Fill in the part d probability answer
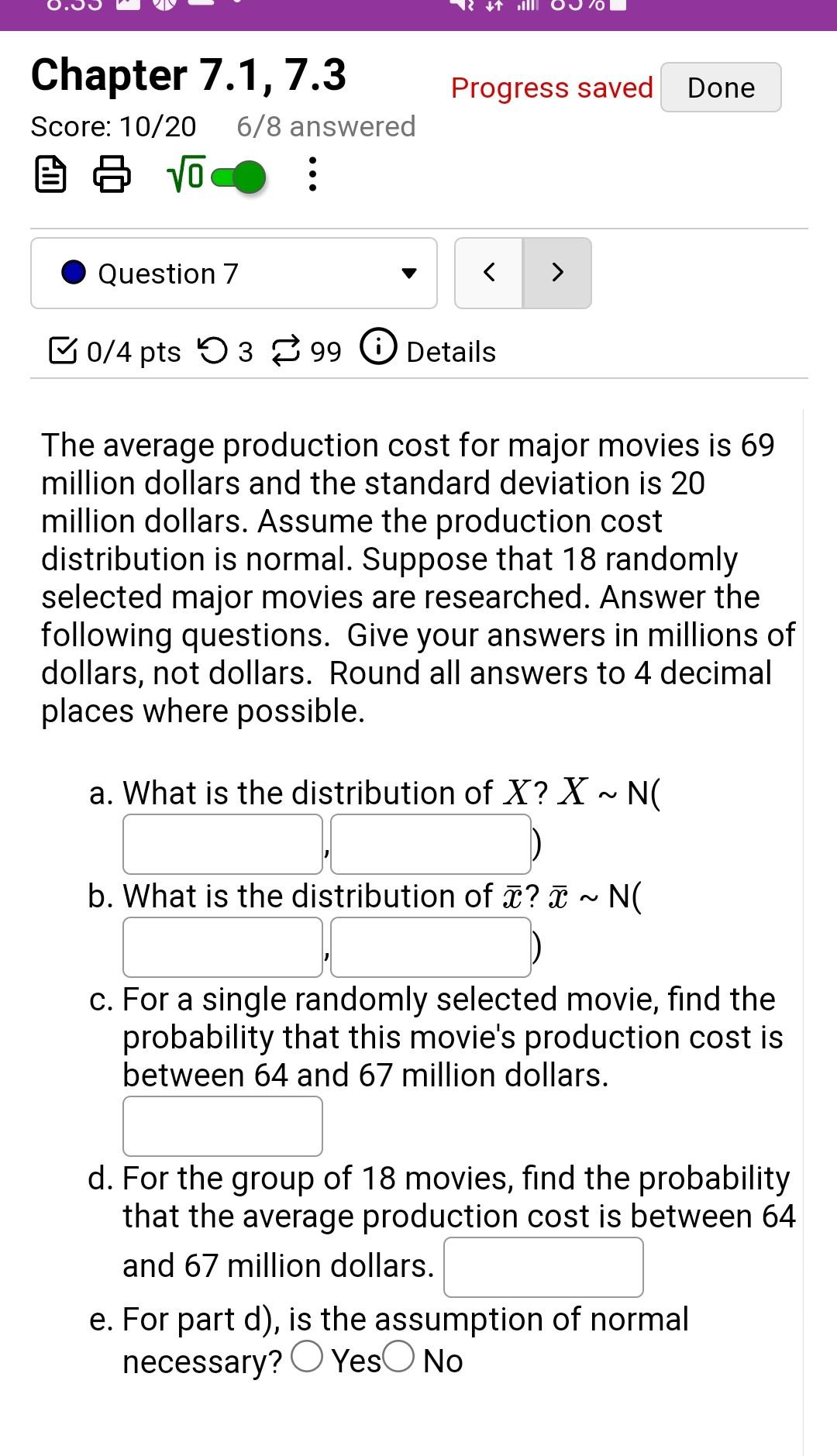Image resolution: width=837 pixels, height=1456 pixels. [x=543, y=1267]
